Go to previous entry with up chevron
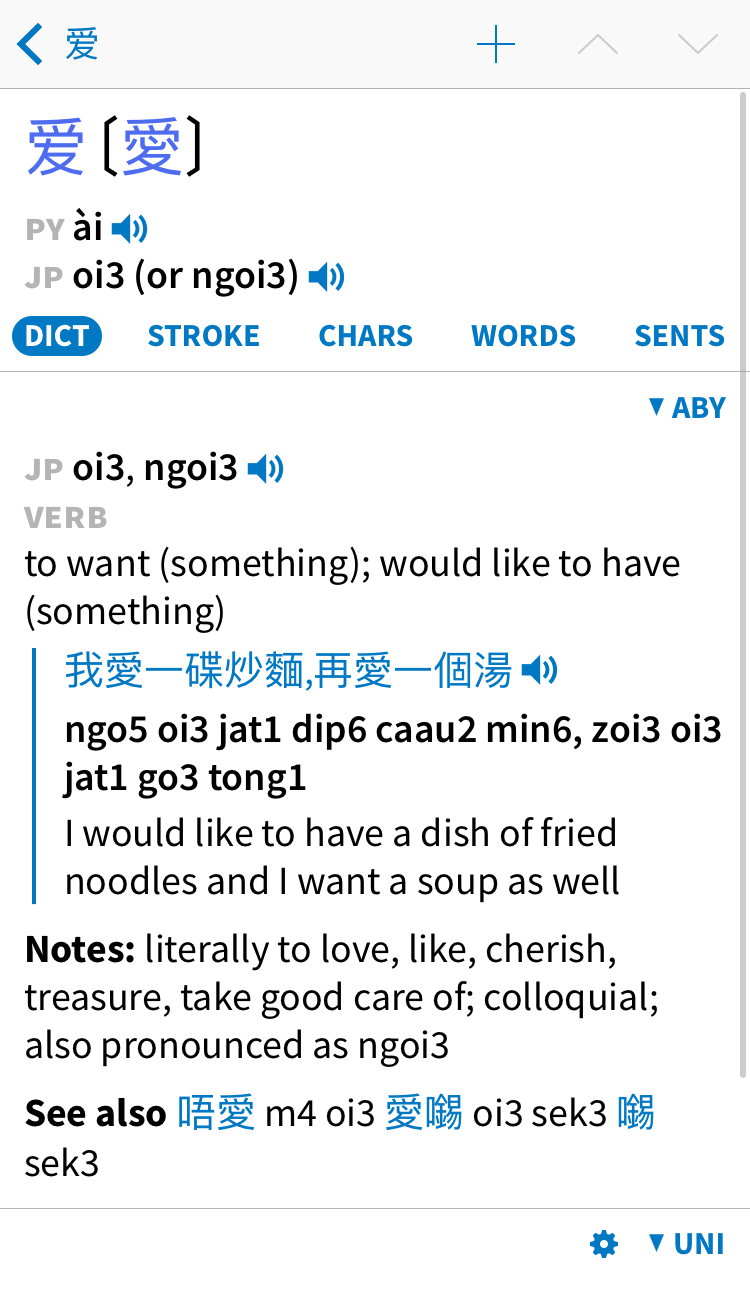This screenshot has height=1294, width=750. 597,44
